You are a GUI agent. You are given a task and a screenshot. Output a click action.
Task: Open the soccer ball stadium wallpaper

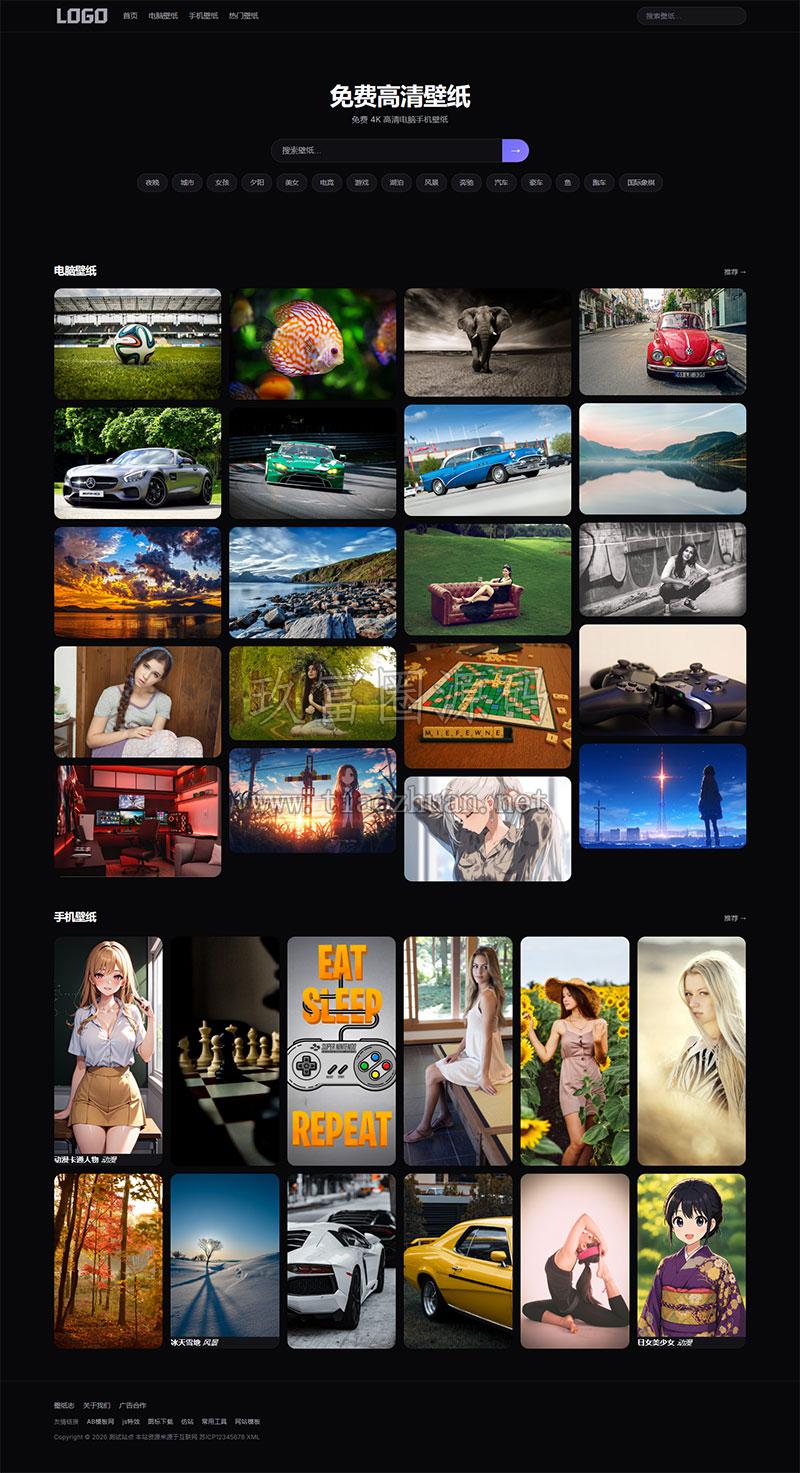[x=137, y=344]
